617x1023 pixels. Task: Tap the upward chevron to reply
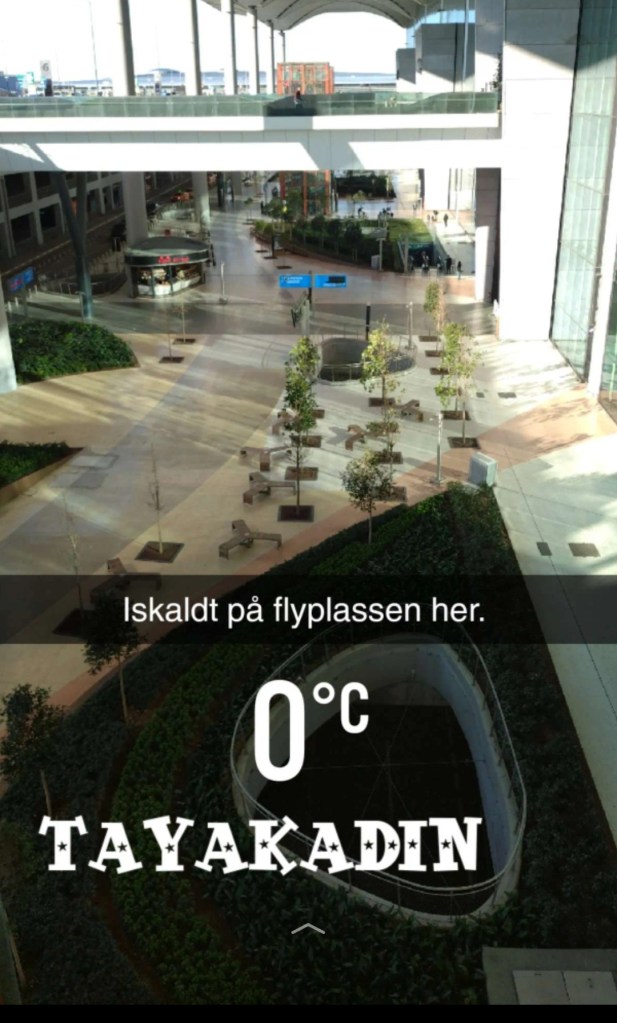coord(308,929)
